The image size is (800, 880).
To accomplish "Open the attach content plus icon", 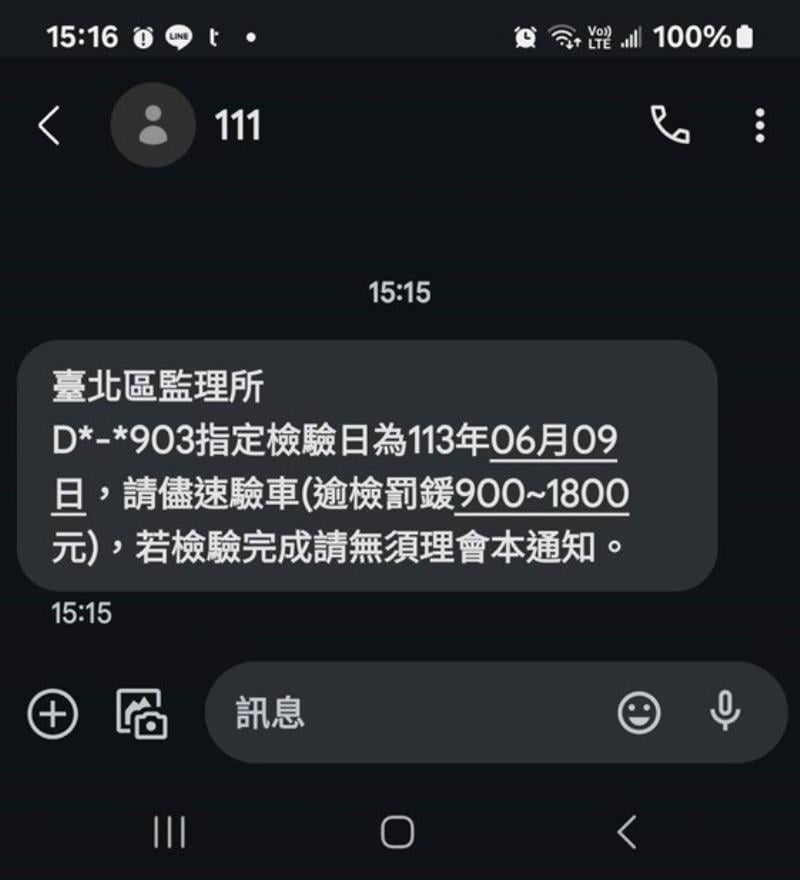I will [x=54, y=712].
